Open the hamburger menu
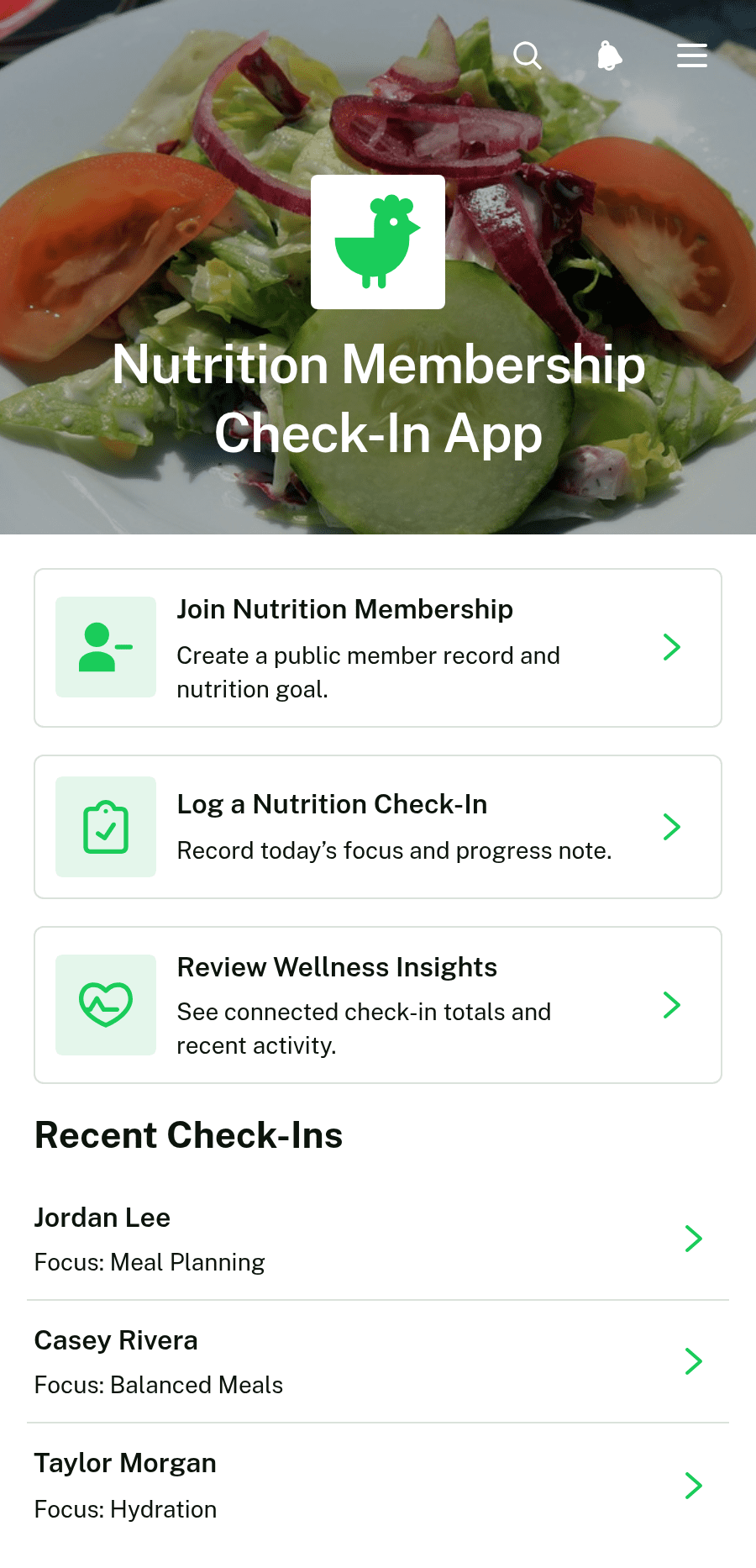 (x=692, y=55)
